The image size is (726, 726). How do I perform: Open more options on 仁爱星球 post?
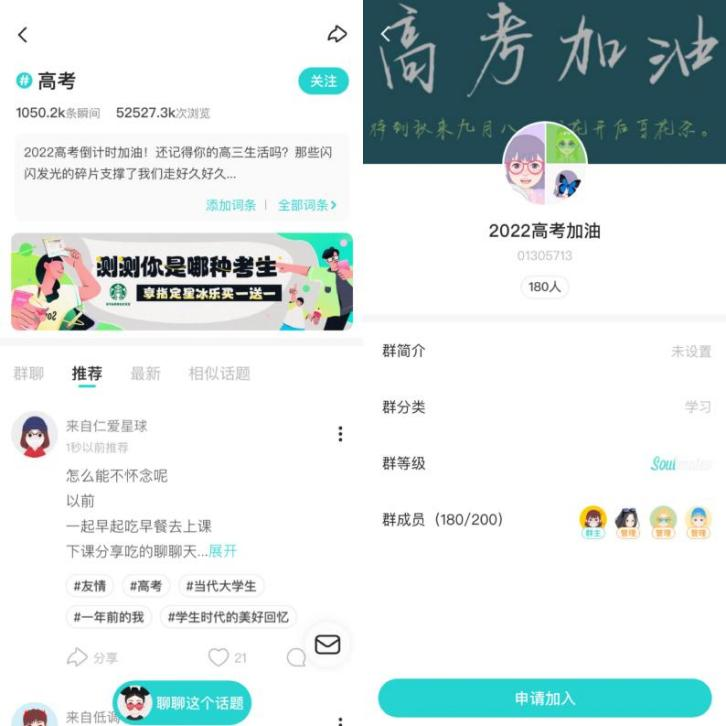(340, 434)
